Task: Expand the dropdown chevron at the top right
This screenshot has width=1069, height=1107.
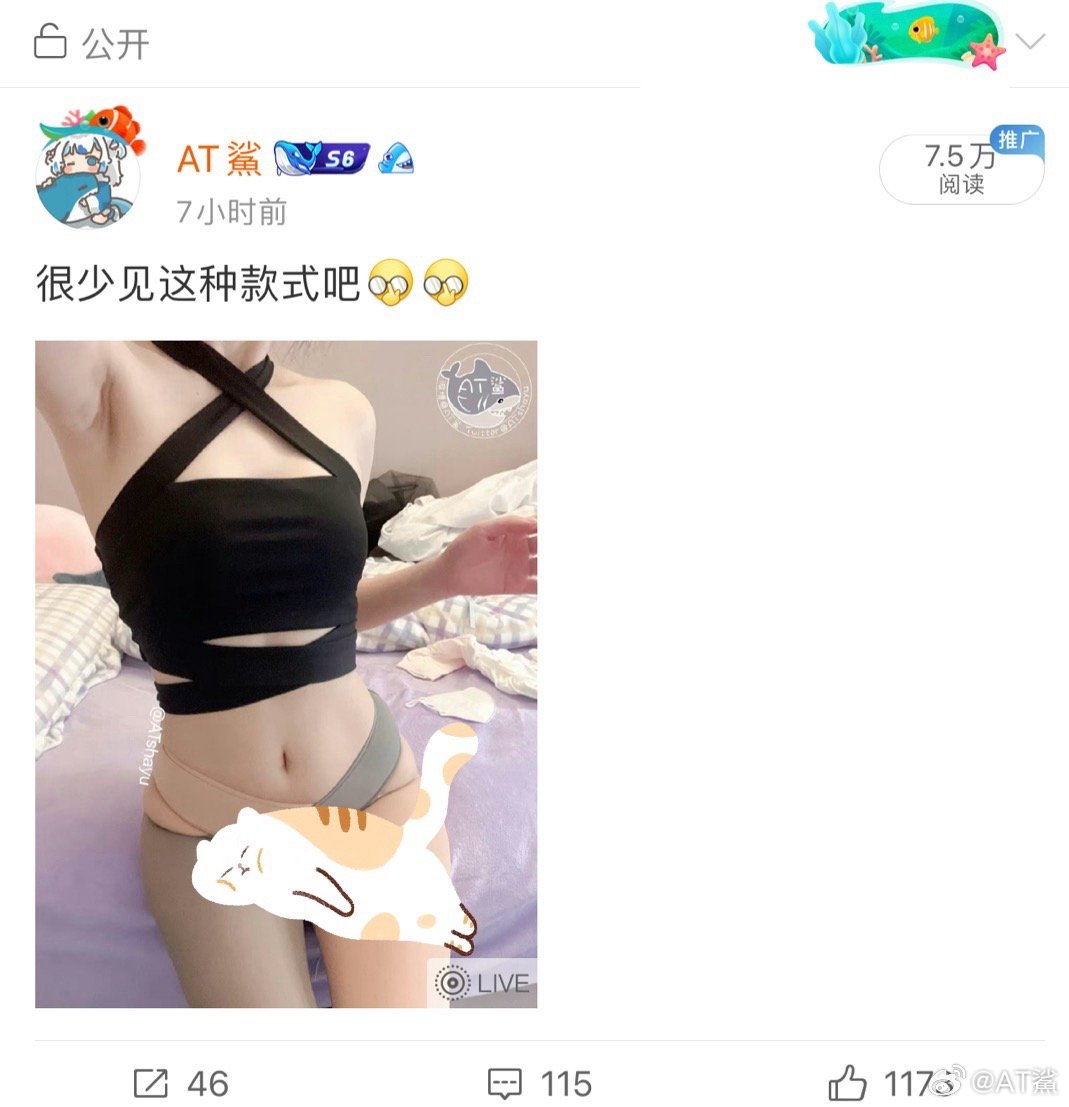Action: point(1029,42)
